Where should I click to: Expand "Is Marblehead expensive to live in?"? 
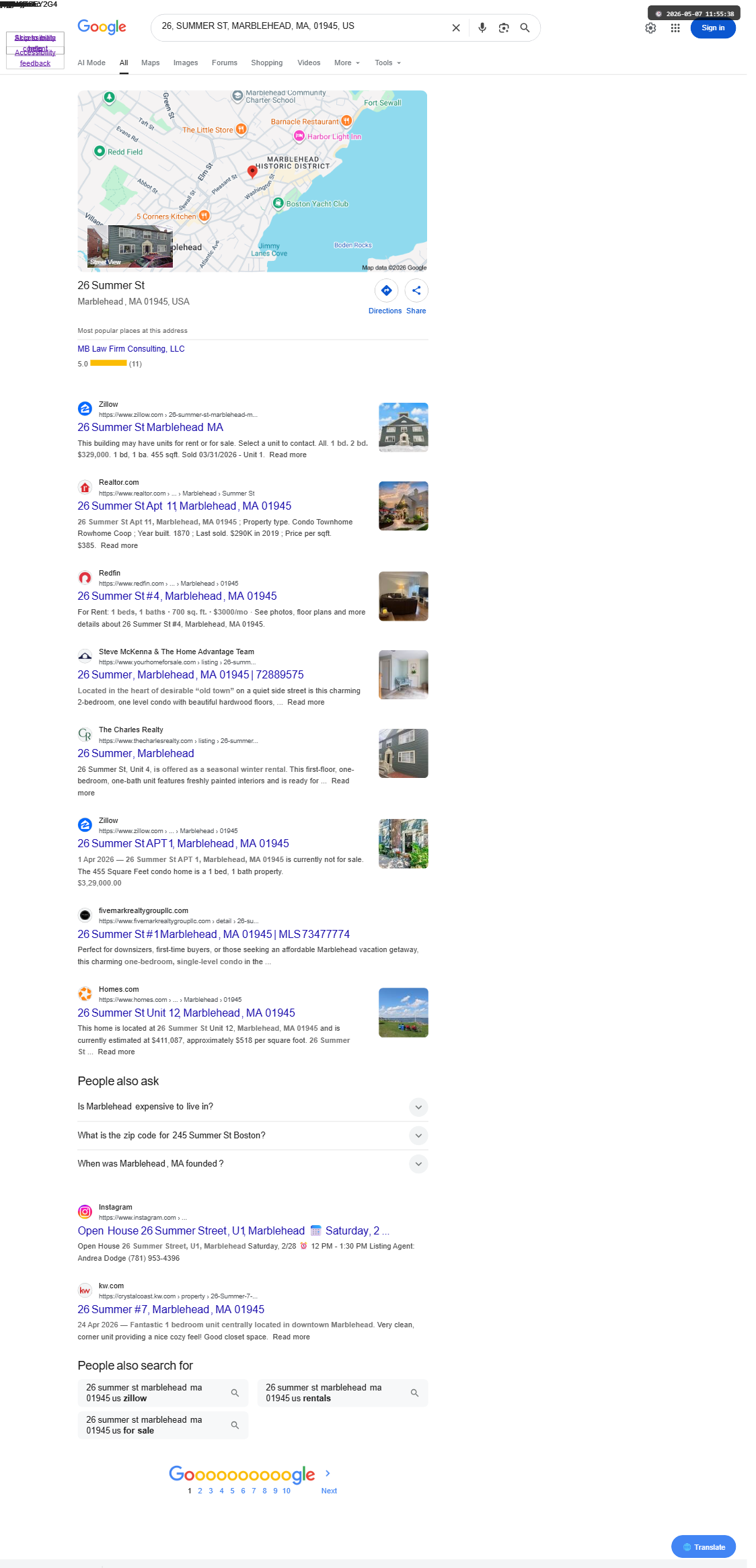252,1107
